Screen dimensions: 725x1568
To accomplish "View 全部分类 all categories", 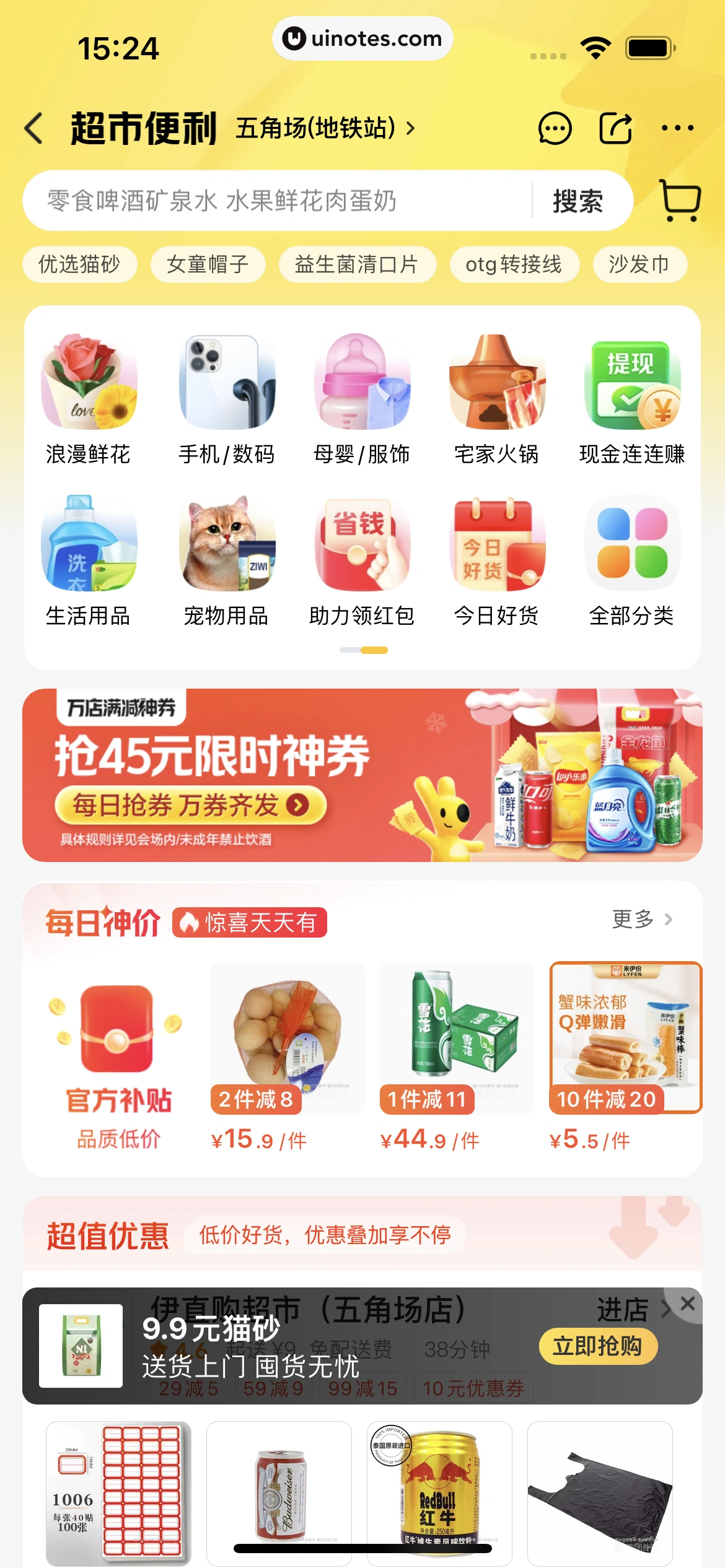I will pos(632,560).
